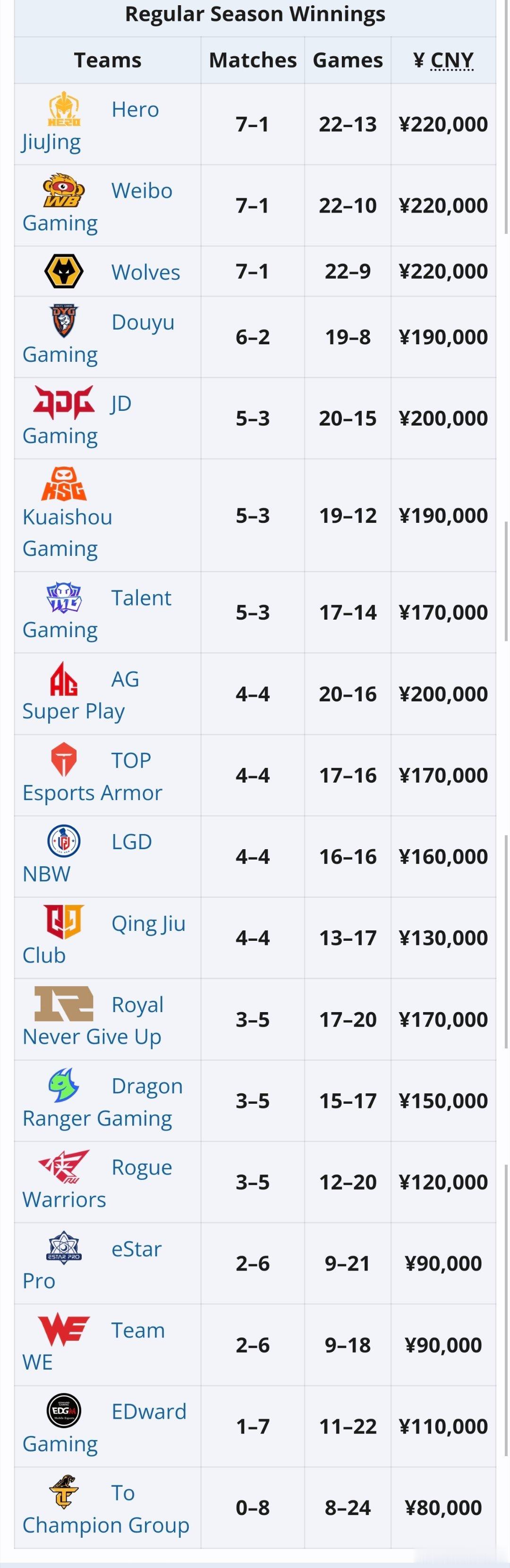Go to the Kuaishou Gaming page

(67, 517)
